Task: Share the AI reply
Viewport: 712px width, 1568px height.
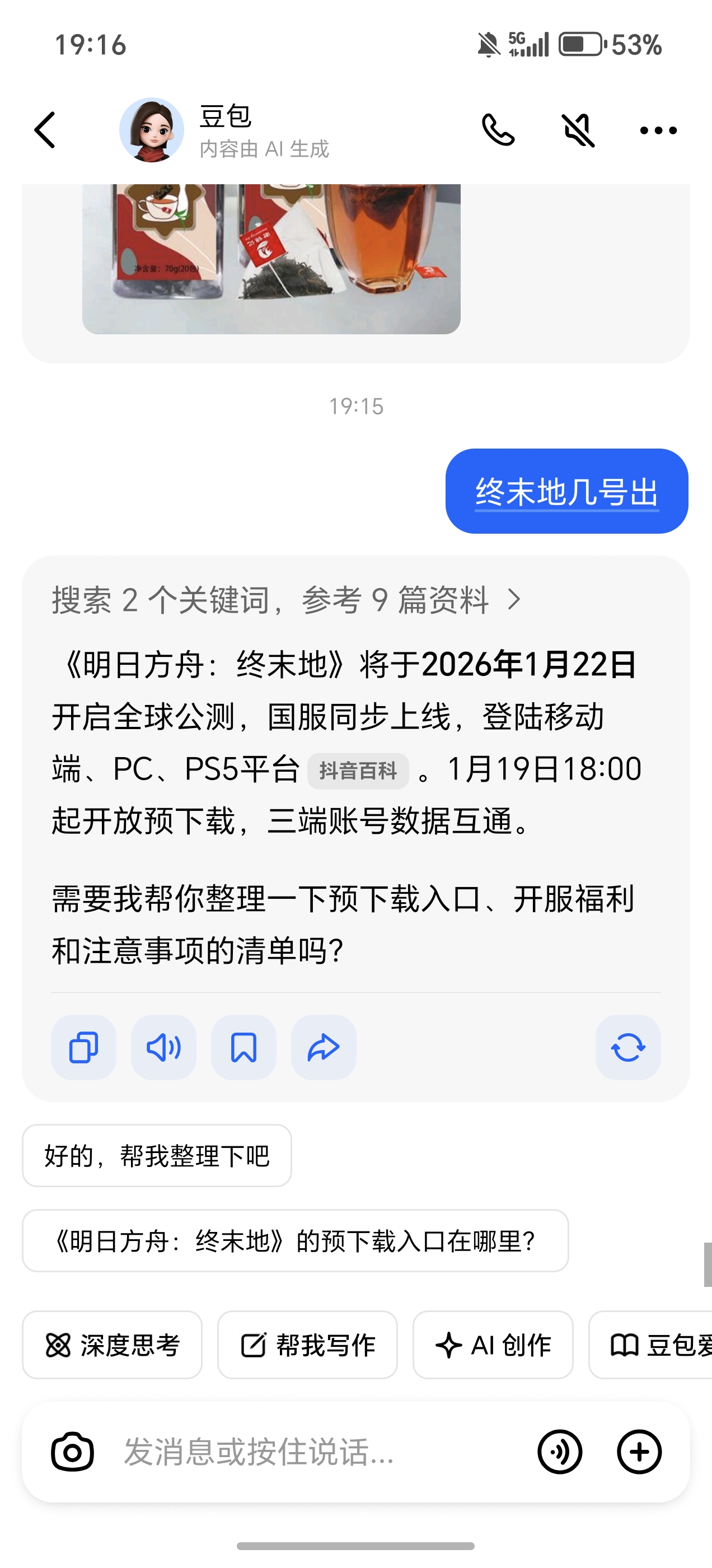Action: coord(323,1048)
